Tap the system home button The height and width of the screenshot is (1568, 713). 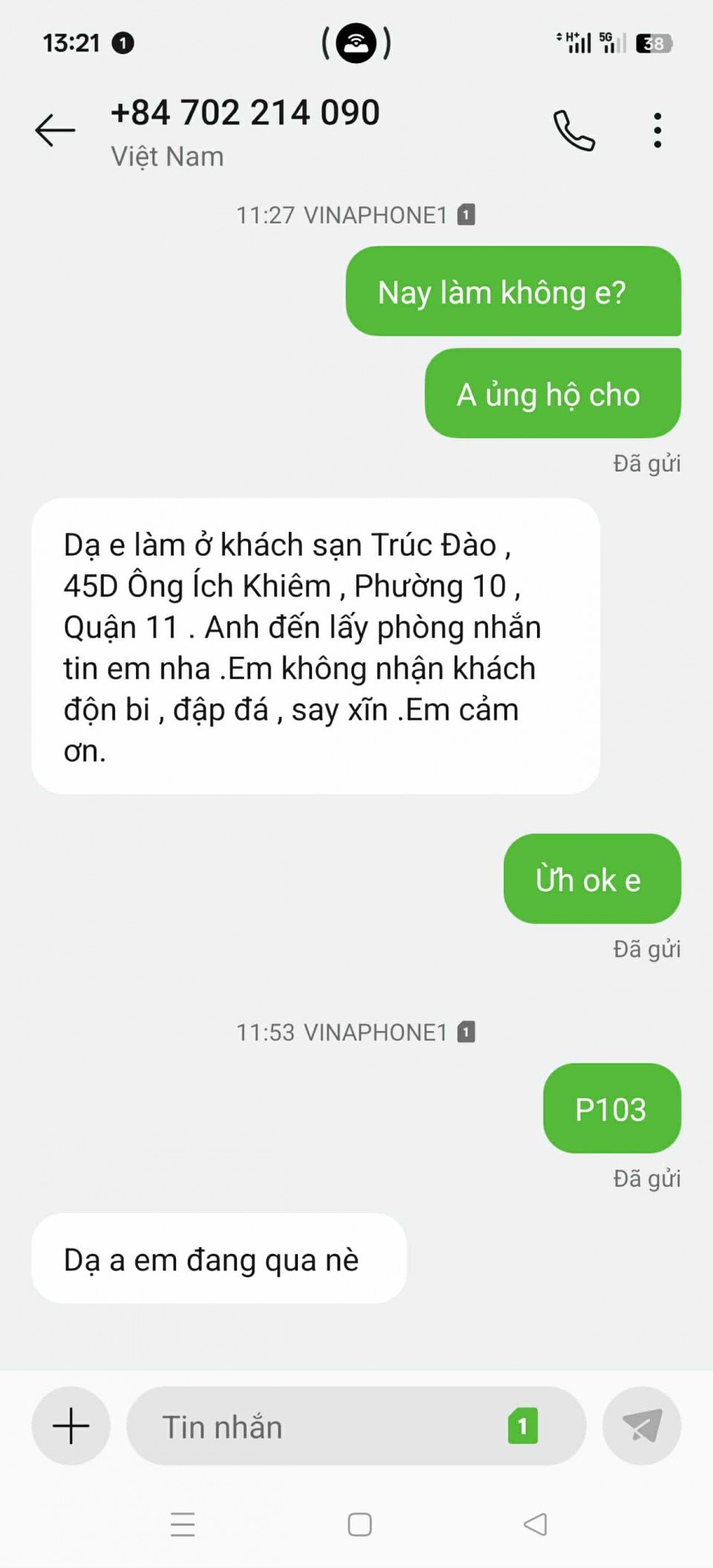coord(359,1525)
